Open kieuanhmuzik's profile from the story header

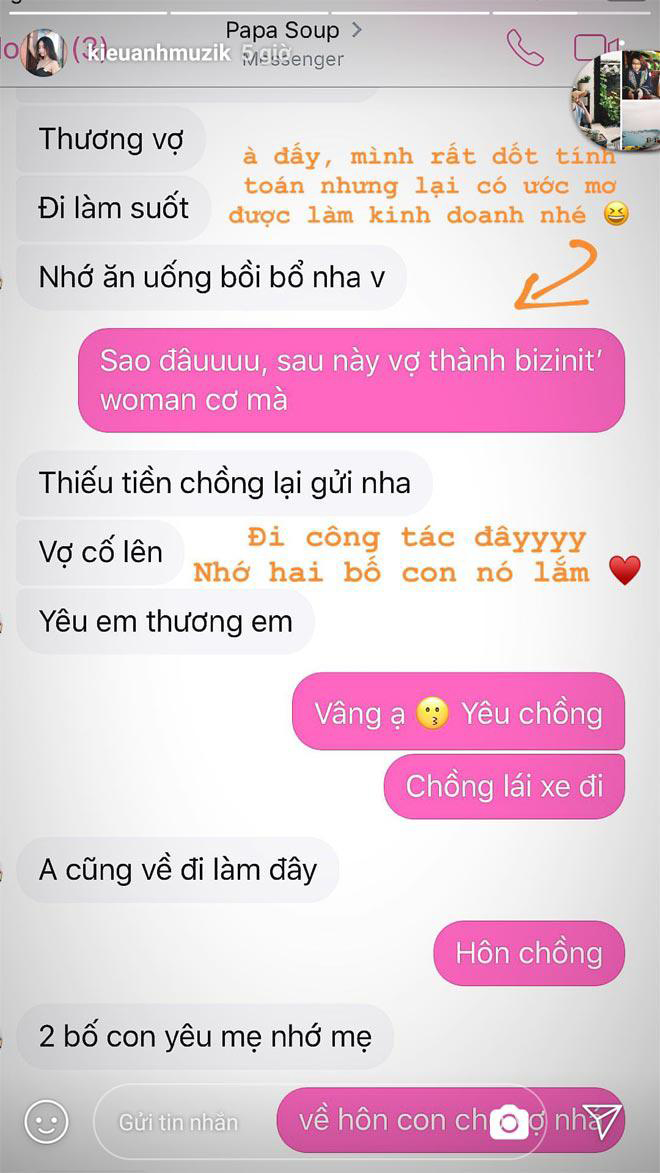[x=158, y=52]
